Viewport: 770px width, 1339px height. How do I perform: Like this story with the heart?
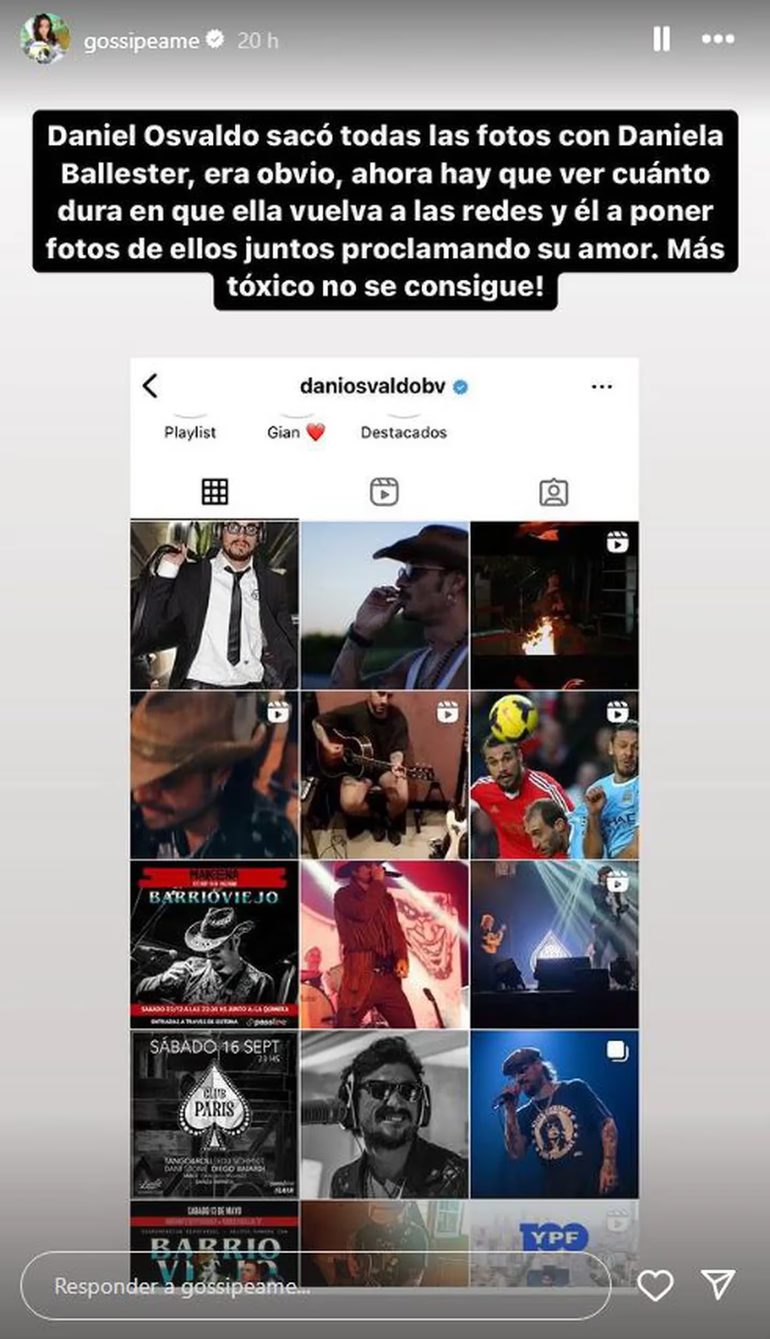tap(656, 1285)
